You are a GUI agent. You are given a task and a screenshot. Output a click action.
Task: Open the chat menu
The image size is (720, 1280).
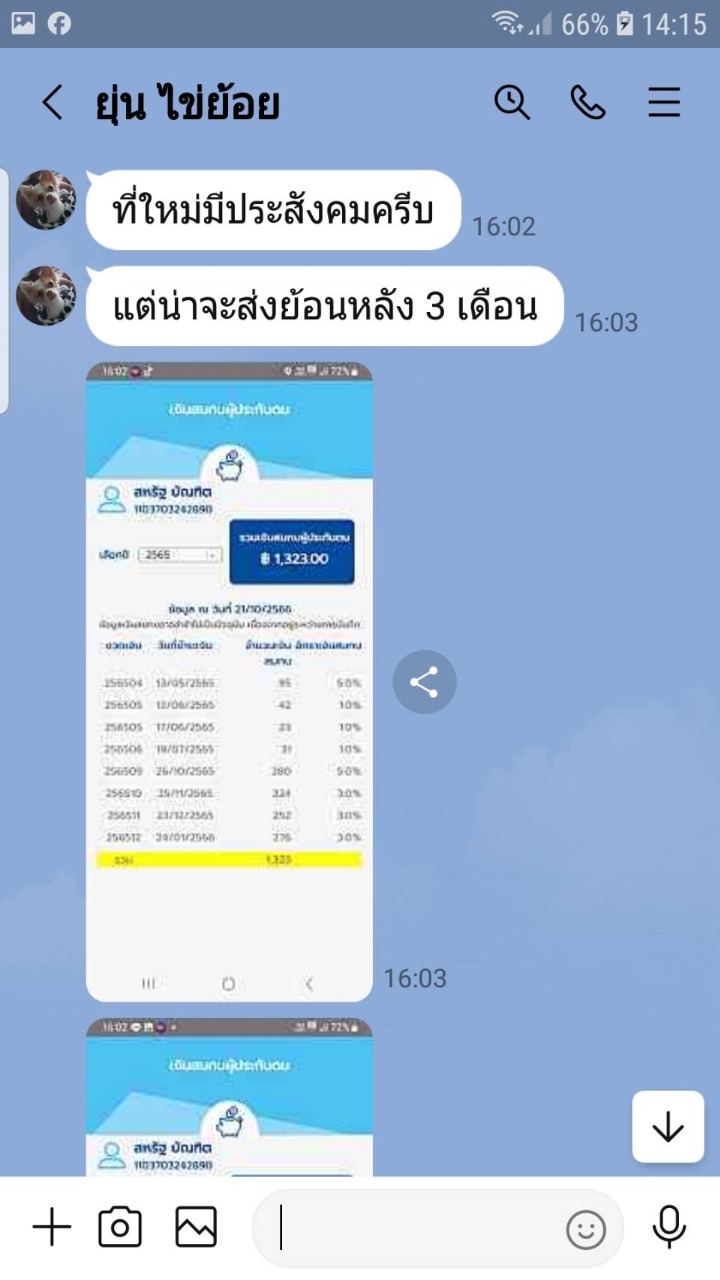tap(664, 102)
